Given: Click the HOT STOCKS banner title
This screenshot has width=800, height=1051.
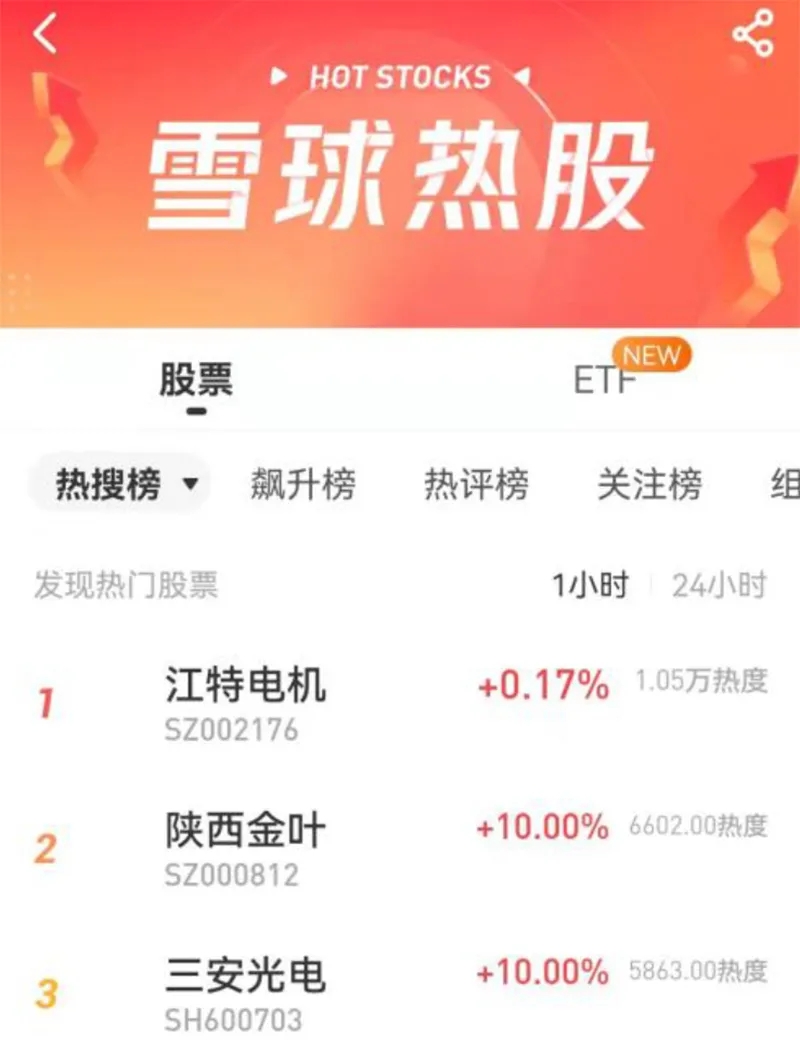Looking at the screenshot, I should point(400,75).
